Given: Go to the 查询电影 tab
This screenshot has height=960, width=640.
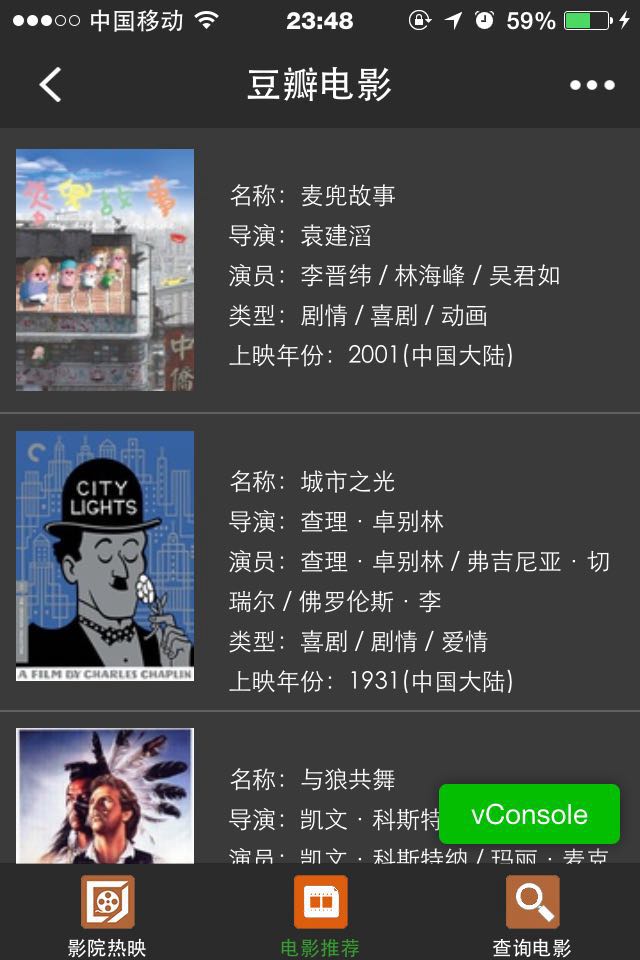Looking at the screenshot, I should (532, 916).
